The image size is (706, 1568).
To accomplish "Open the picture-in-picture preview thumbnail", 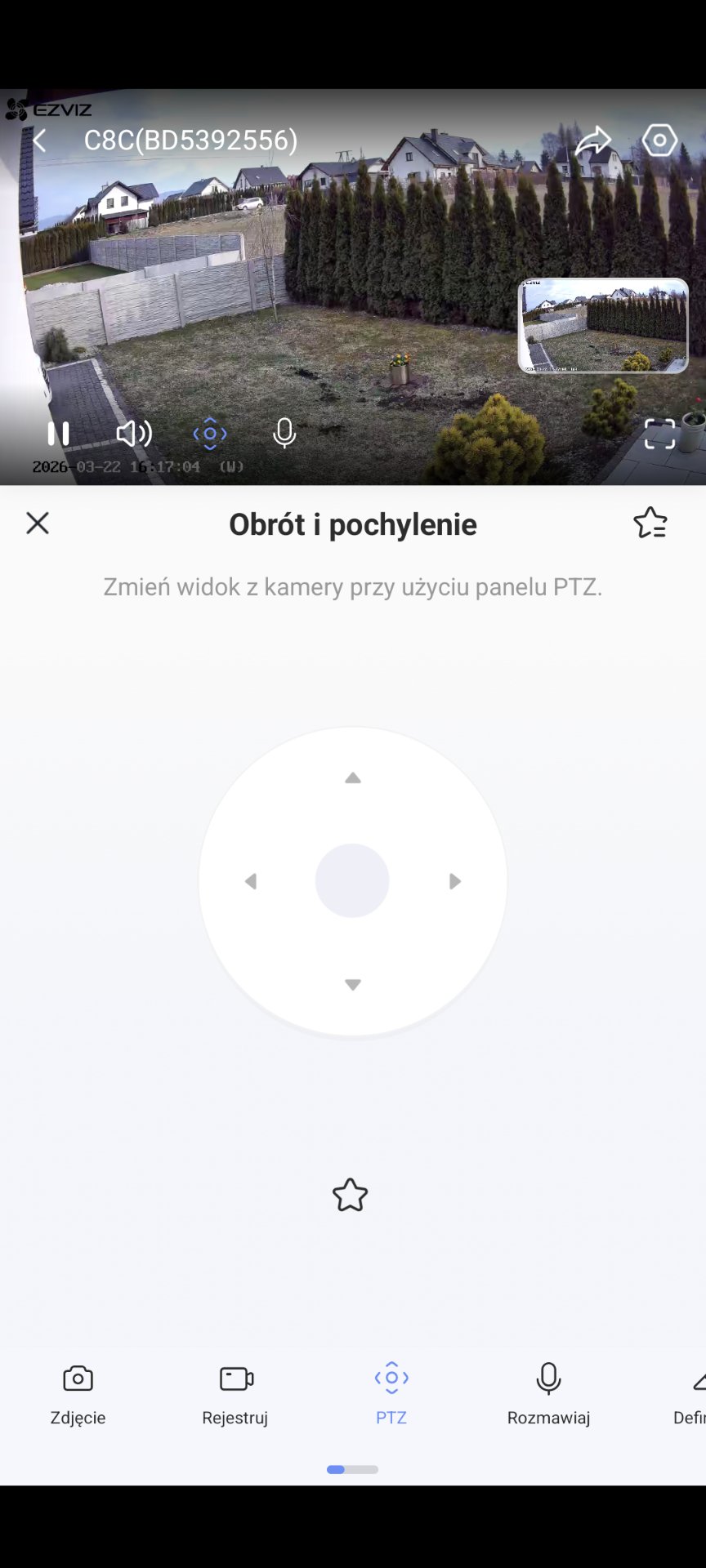I will point(603,326).
